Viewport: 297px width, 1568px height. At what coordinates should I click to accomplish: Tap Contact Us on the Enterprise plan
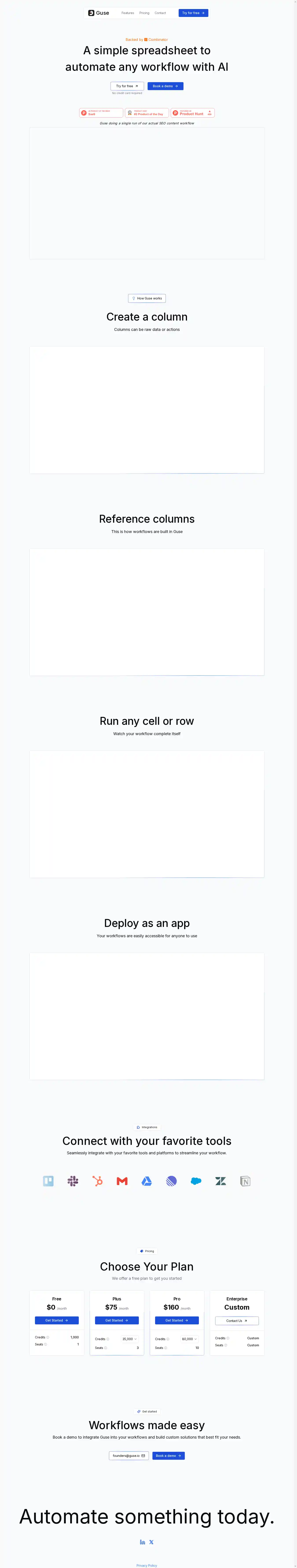pyautogui.click(x=237, y=1321)
